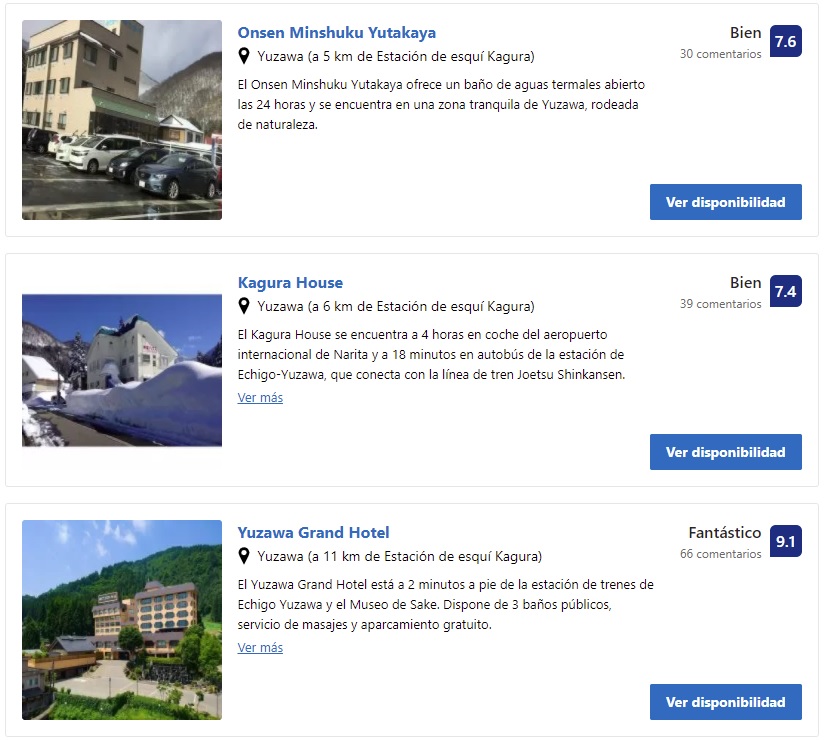Viewport: 824px width, 740px height.
Task: Check availability for Yuzawa Grand Hotel
Action: (725, 702)
